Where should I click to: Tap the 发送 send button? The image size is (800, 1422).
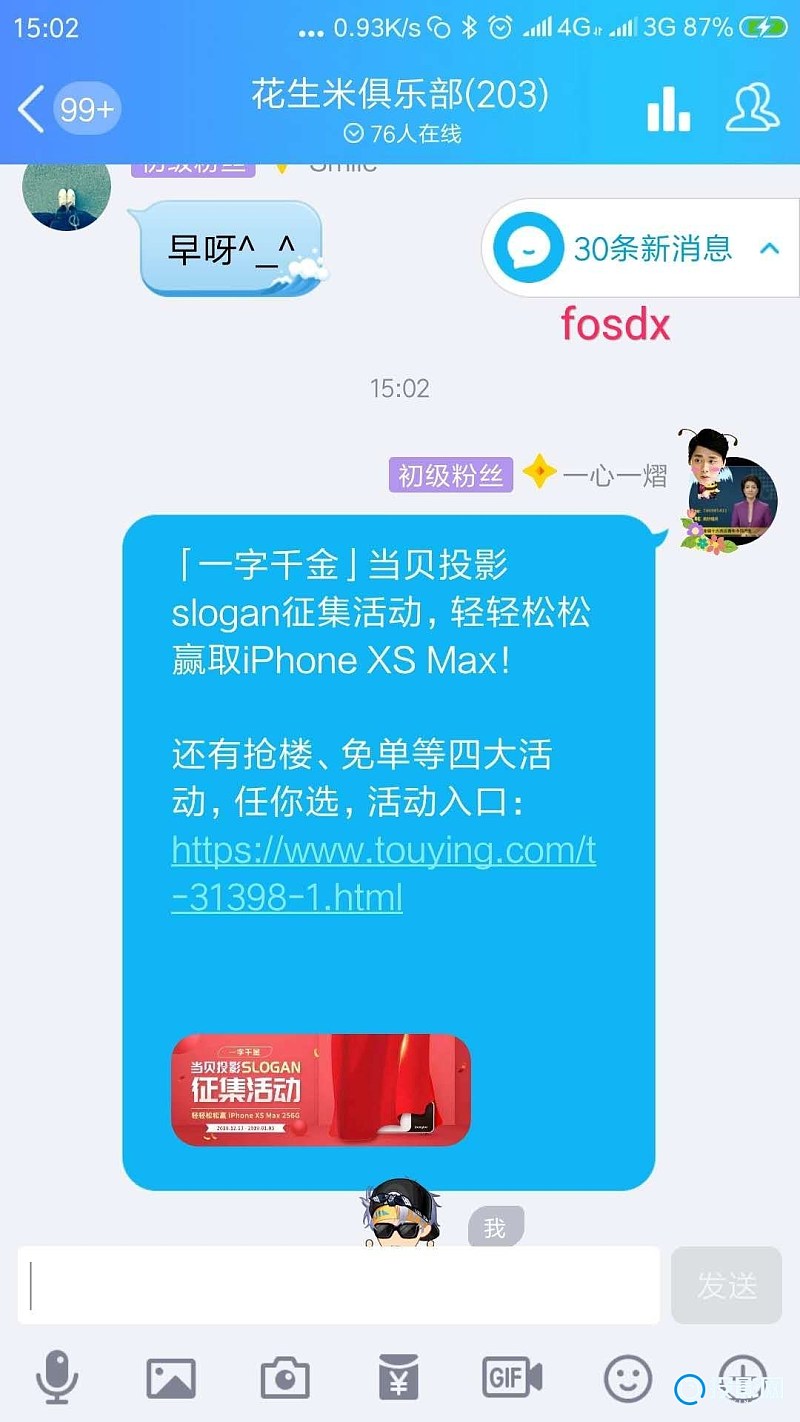click(x=726, y=1285)
